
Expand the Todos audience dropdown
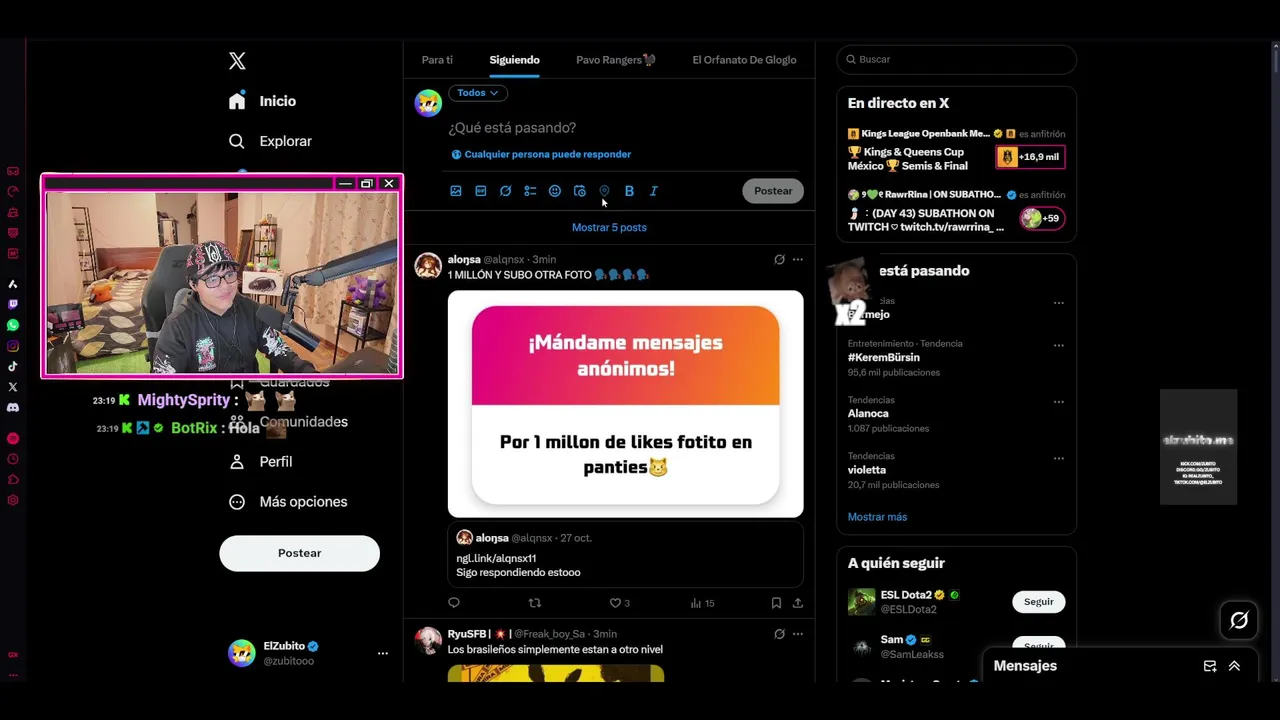[477, 93]
